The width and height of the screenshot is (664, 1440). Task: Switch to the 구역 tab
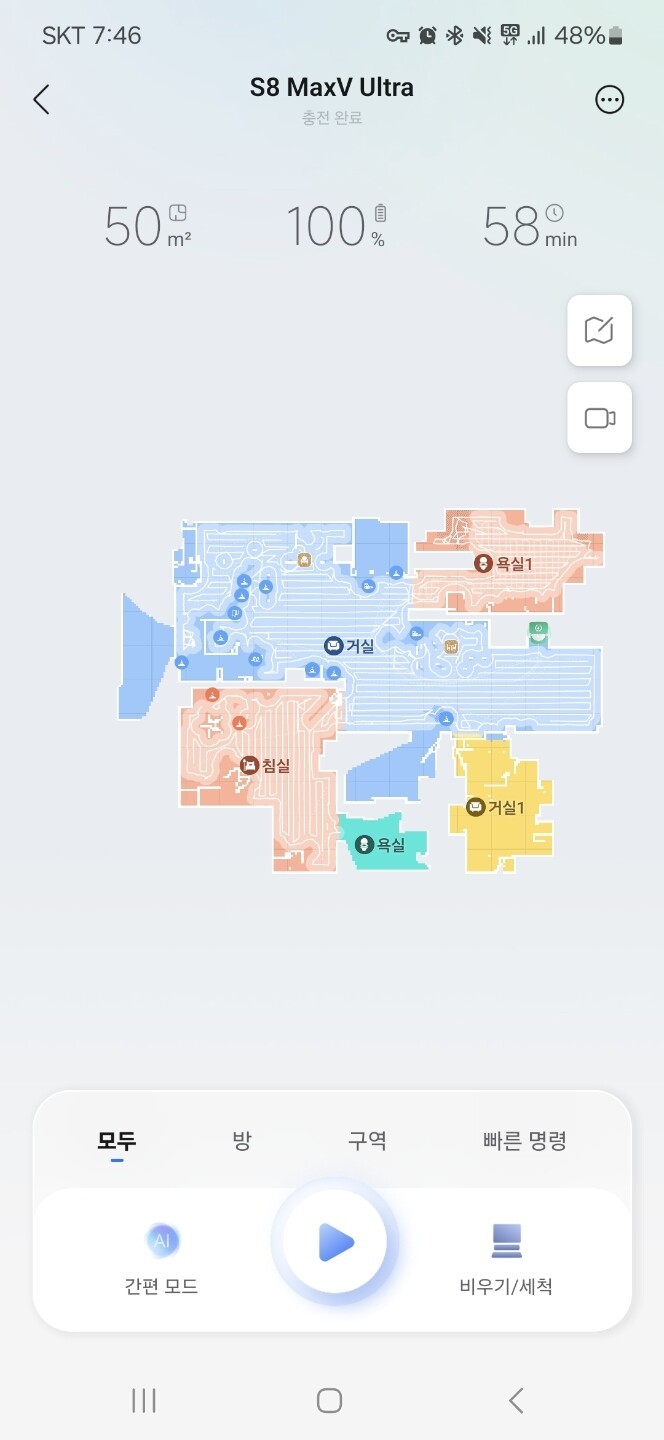pyautogui.click(x=367, y=1141)
